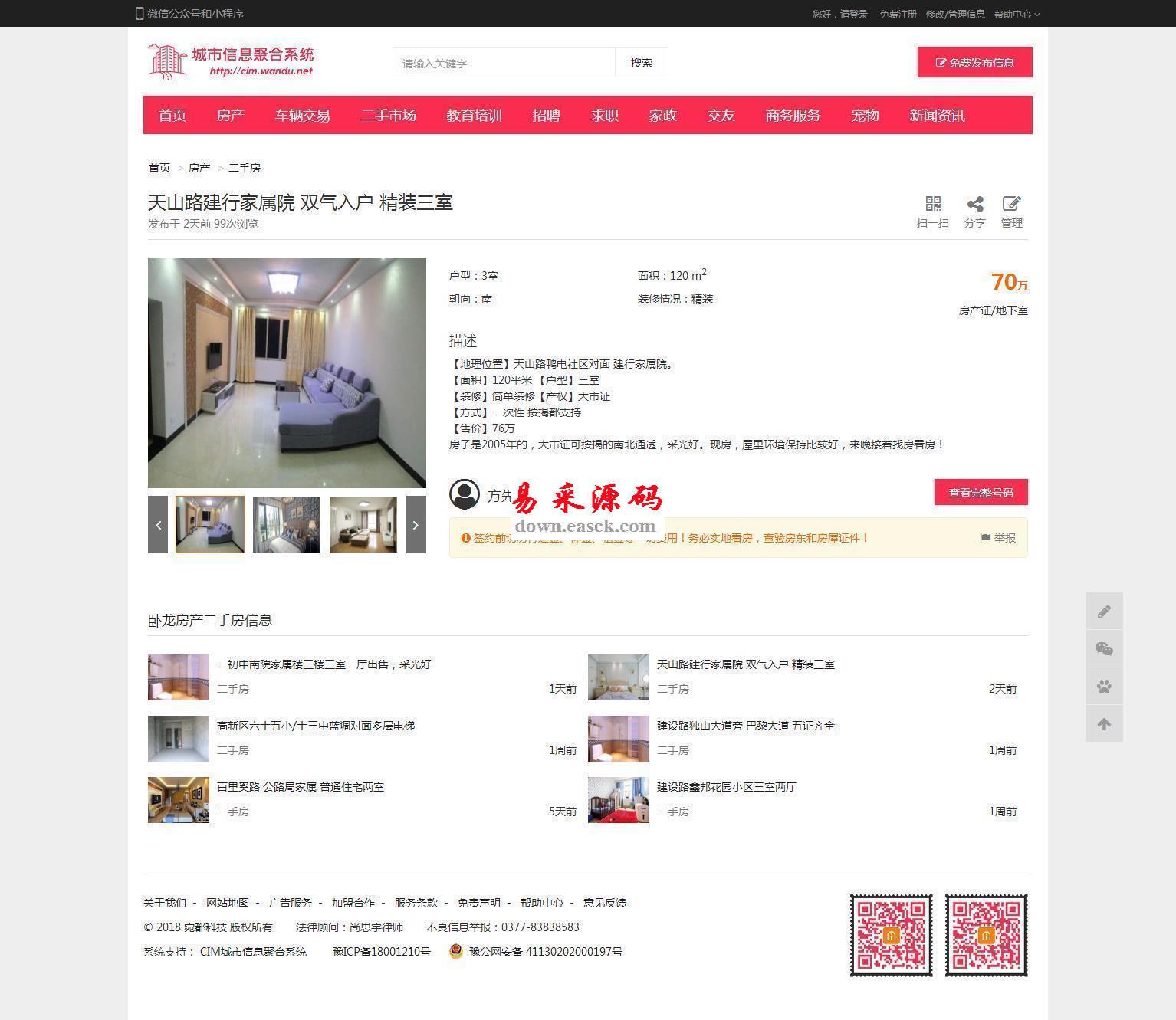Tap the back-to-top arrow in the side toolbar
Screen dimensions: 1176x1020
pyautogui.click(x=1104, y=724)
